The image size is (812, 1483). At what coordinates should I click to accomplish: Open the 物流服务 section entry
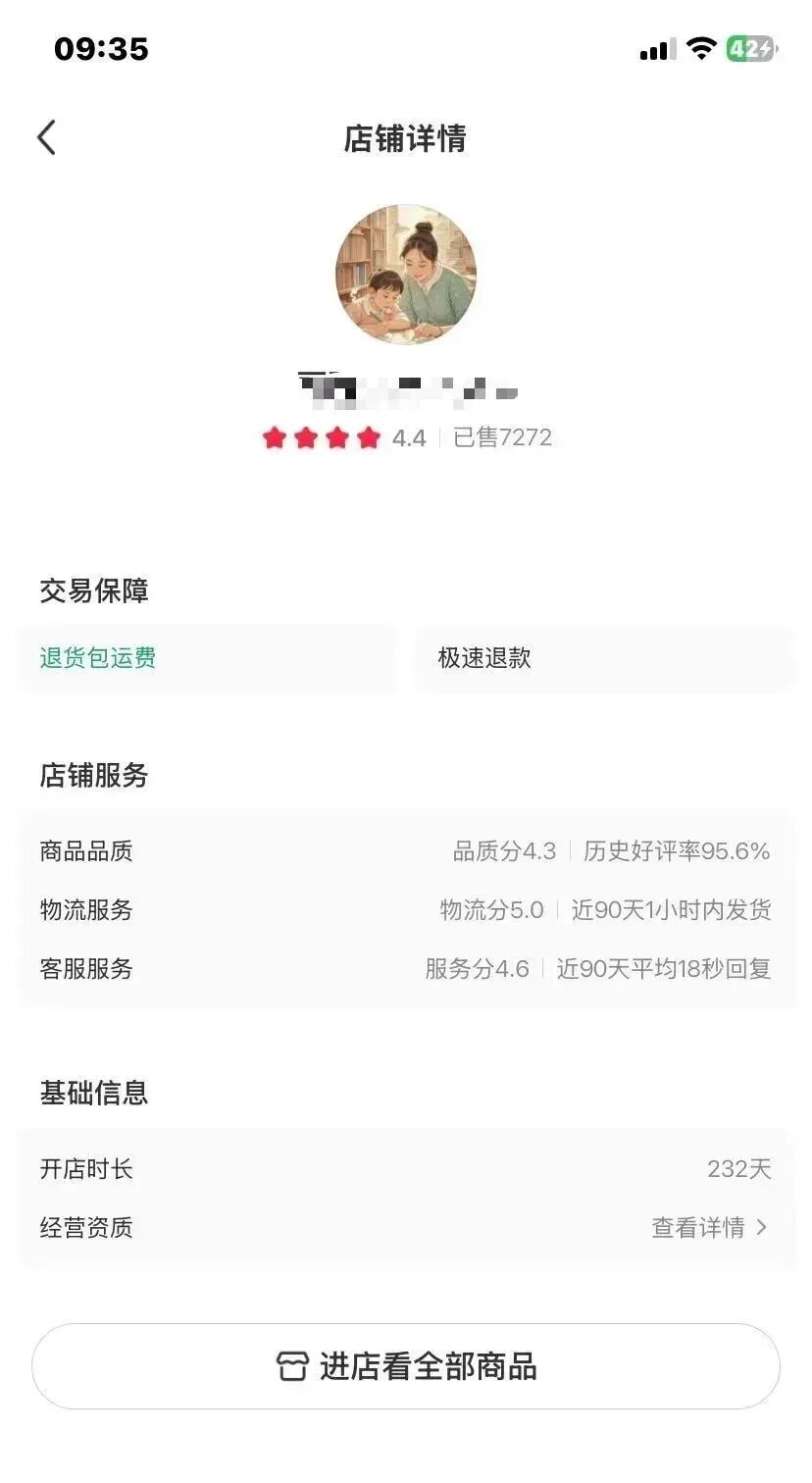point(406,910)
